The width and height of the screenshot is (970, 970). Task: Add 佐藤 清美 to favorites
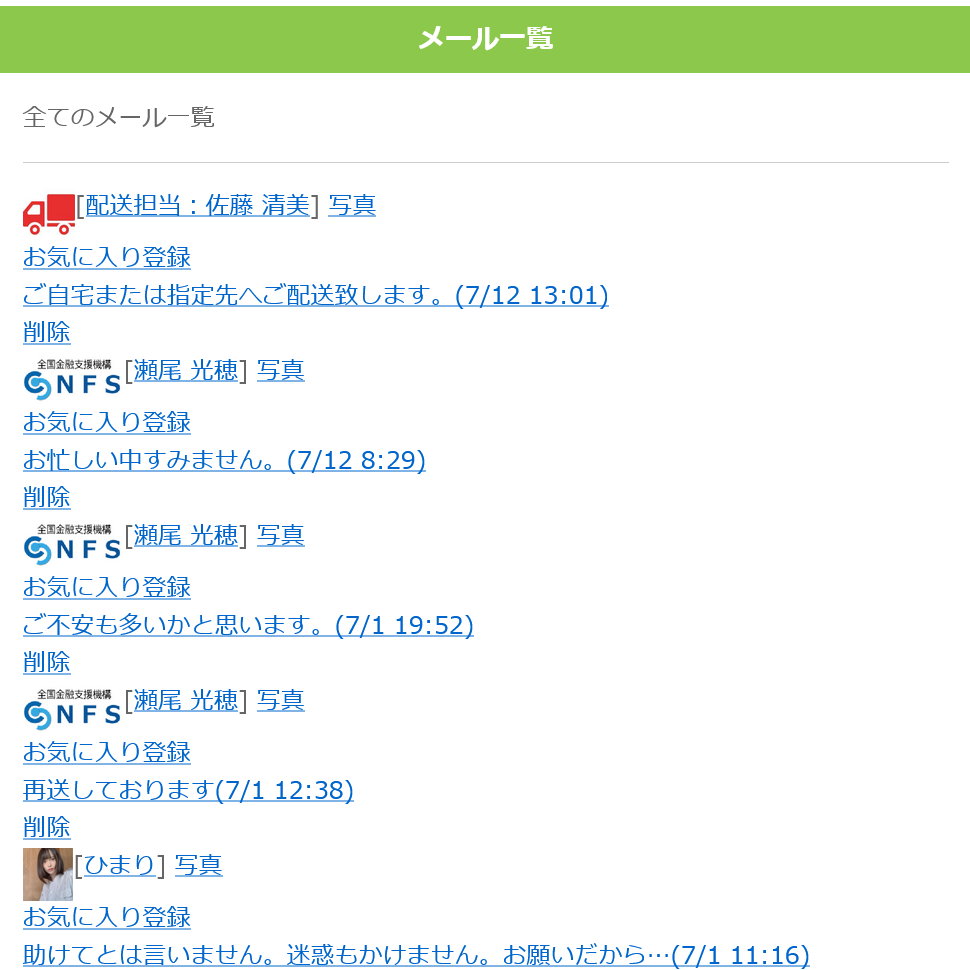pos(107,257)
